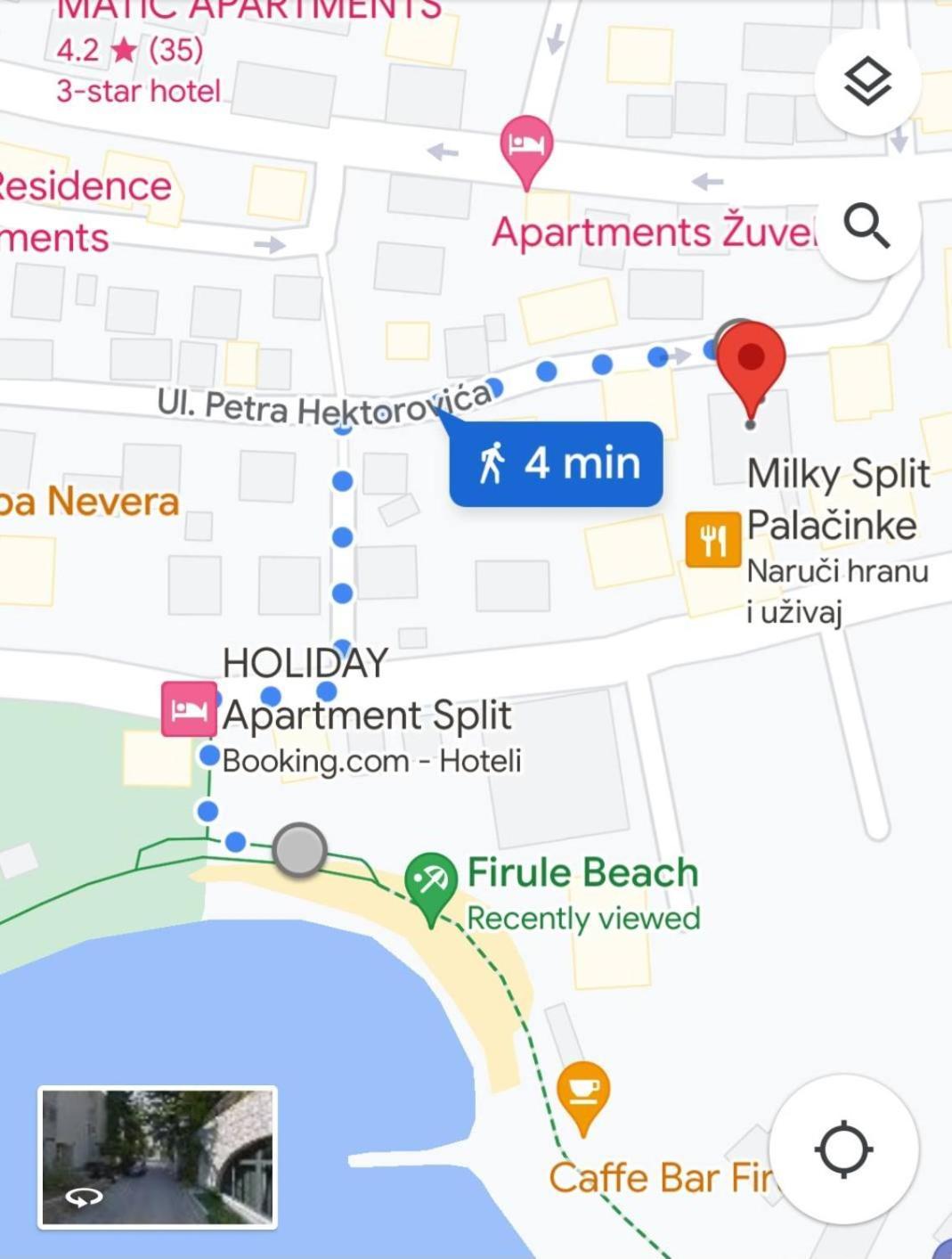Select the HOLIDAY Apartment Split hotel marker
The height and width of the screenshot is (1259, 952).
[189, 709]
